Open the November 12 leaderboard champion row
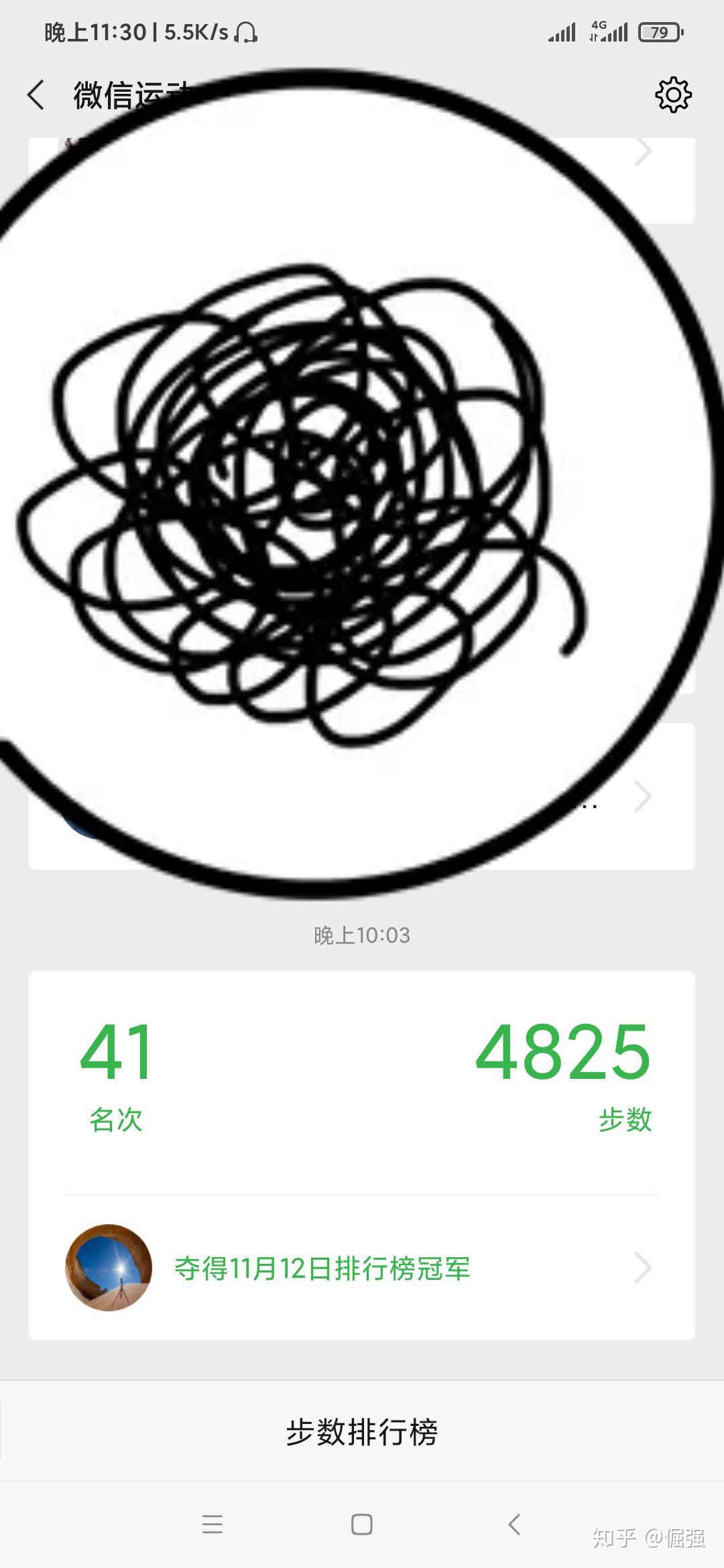 click(362, 1268)
